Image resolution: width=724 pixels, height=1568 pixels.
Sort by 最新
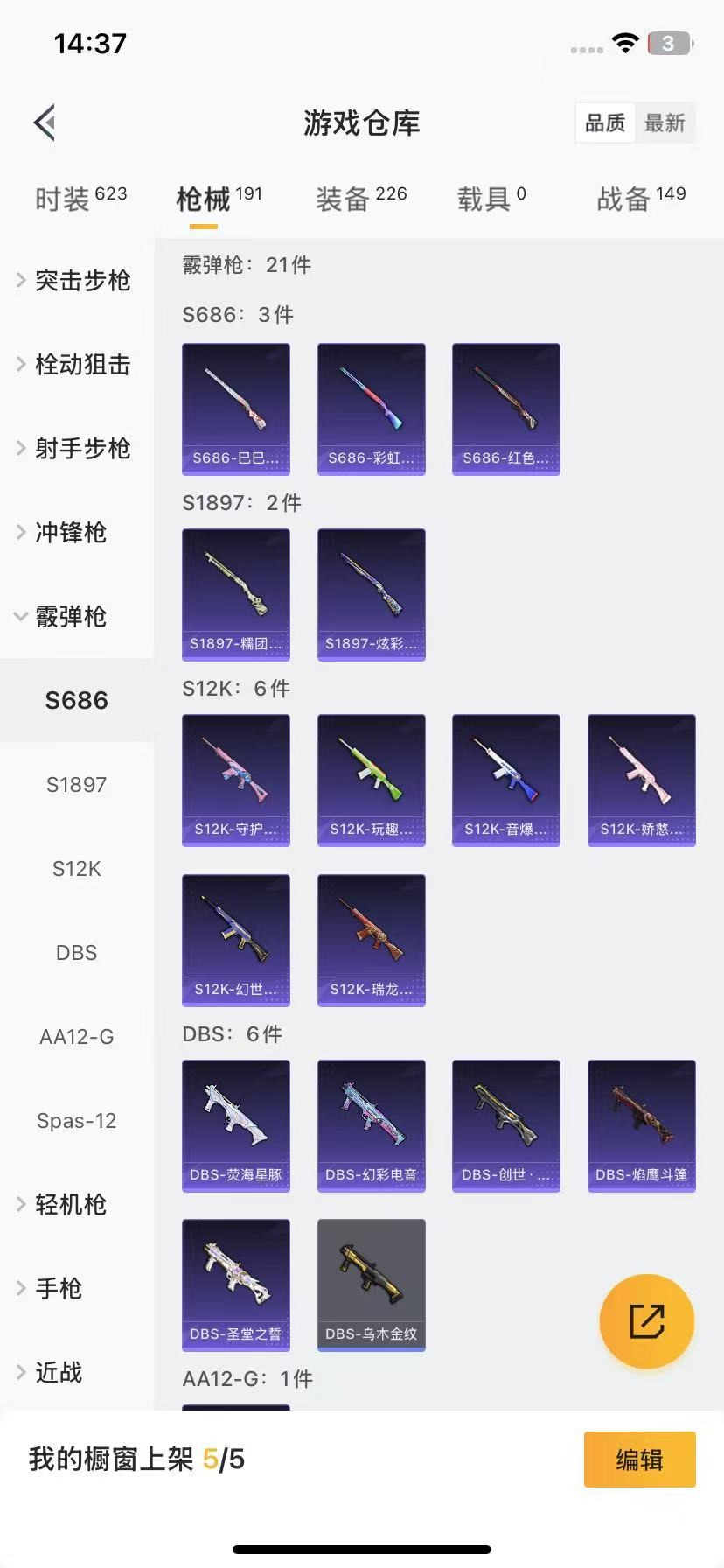click(x=665, y=122)
